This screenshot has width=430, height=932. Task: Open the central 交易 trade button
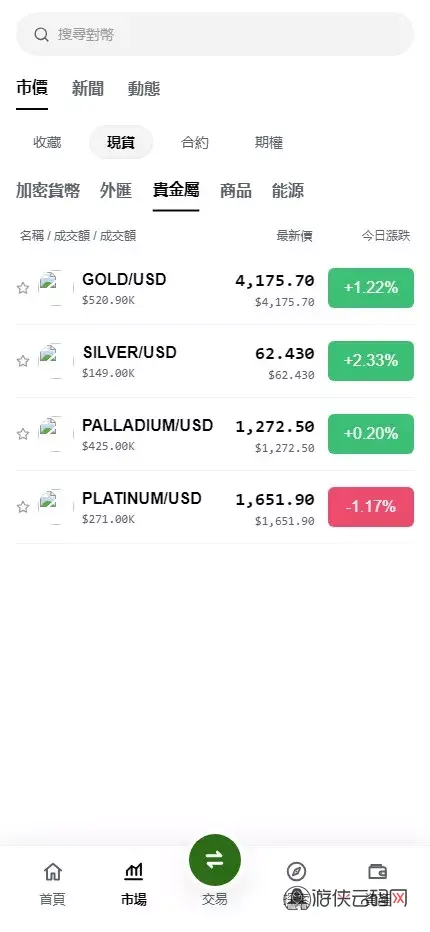(x=215, y=860)
